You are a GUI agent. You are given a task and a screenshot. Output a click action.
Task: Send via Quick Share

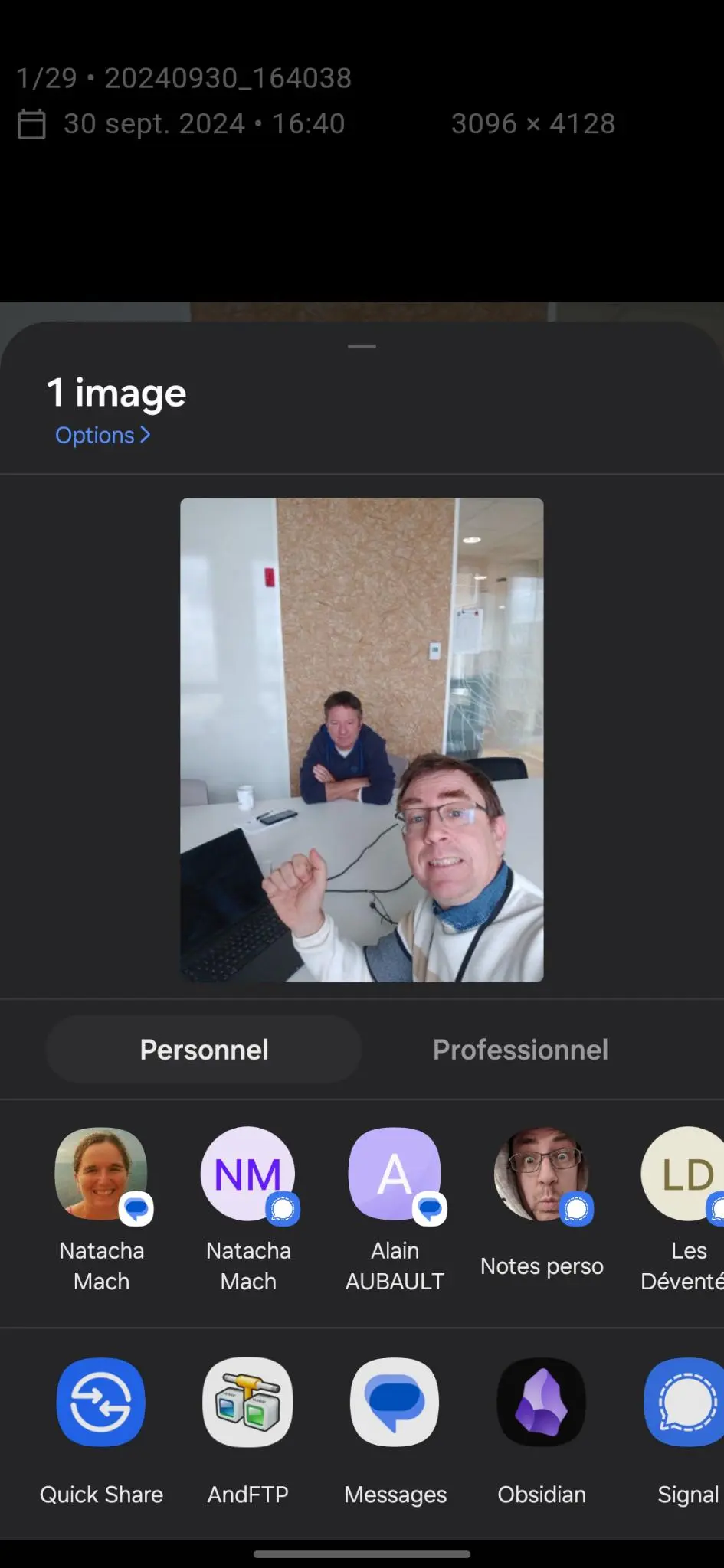coord(101,1403)
